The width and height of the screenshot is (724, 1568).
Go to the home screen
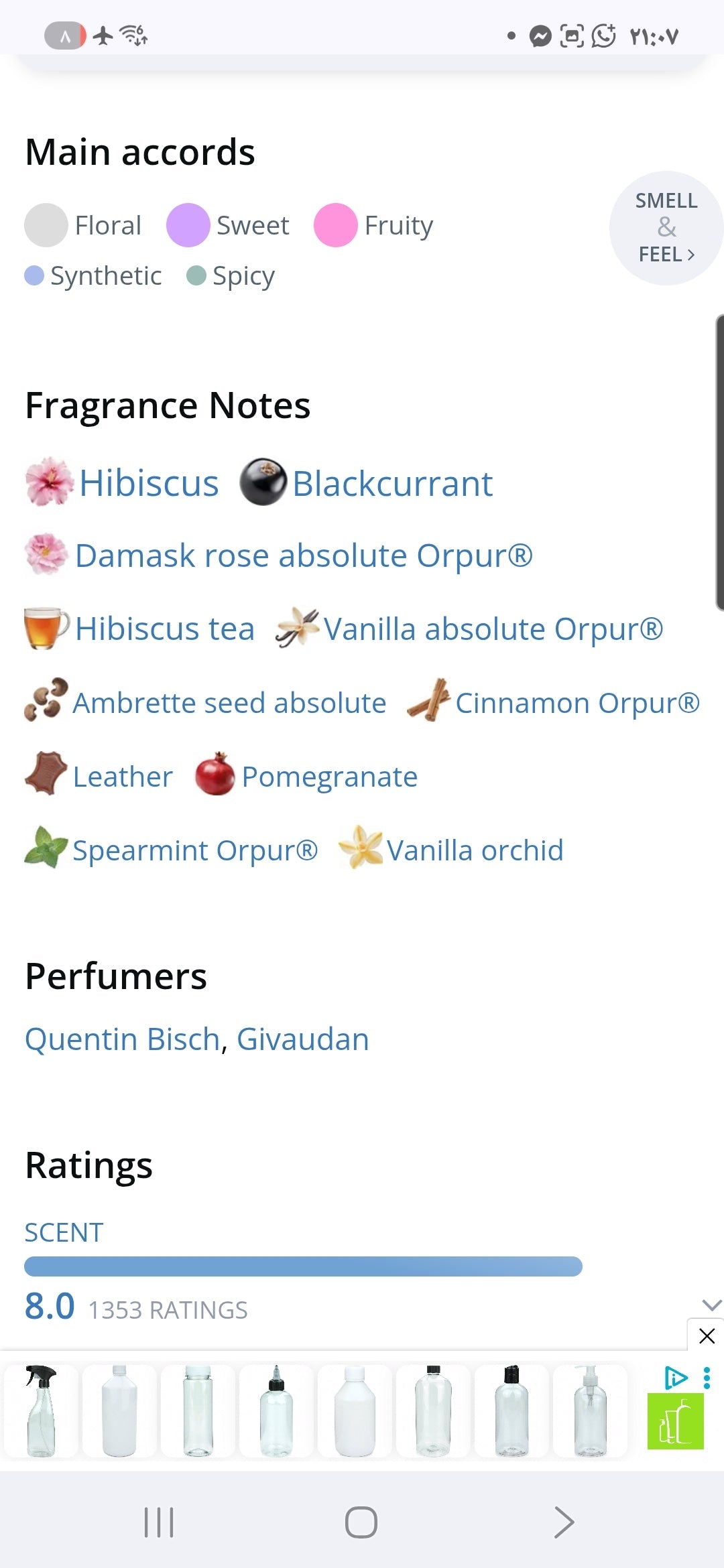[361, 1522]
